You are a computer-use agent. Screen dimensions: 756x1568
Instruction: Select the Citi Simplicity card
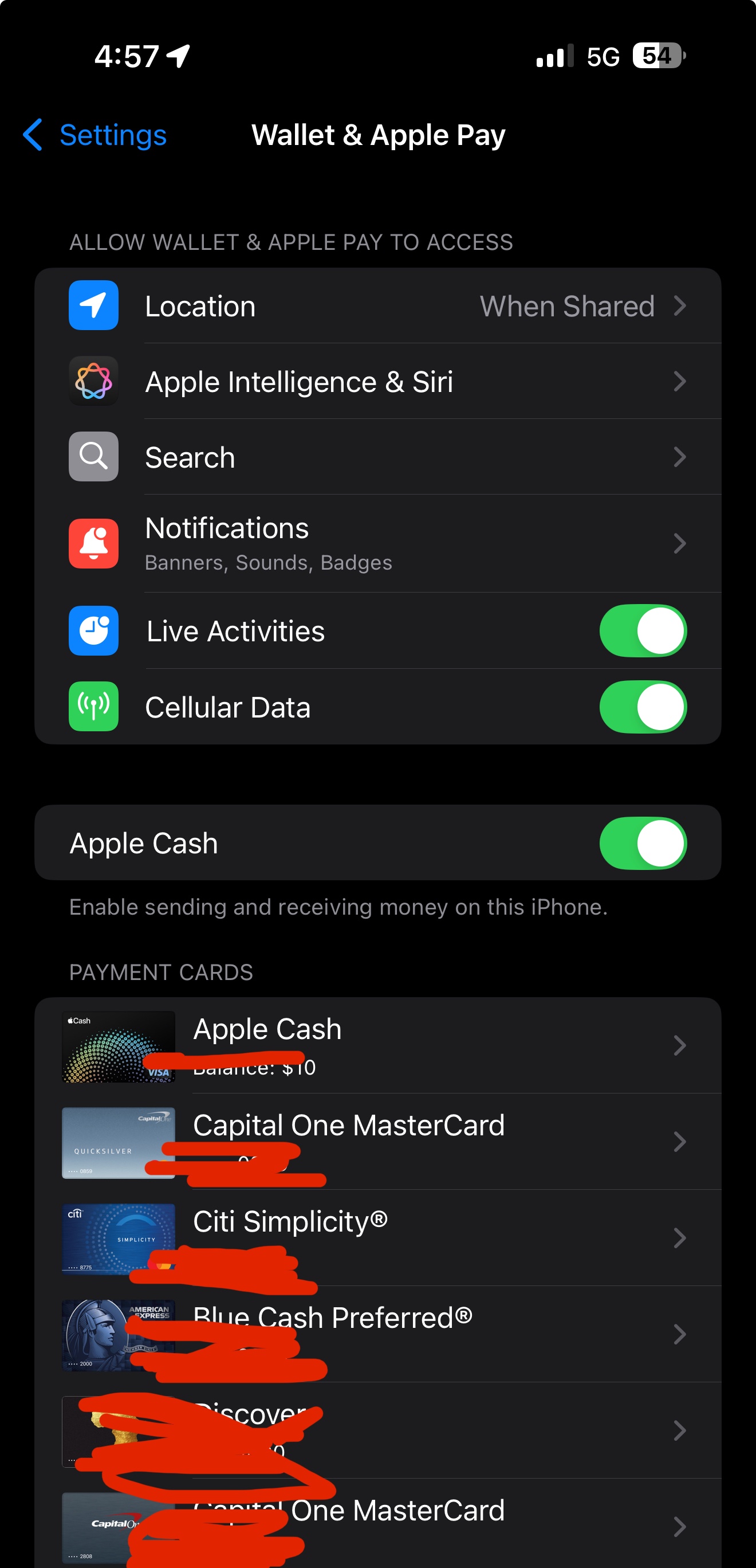pyautogui.click(x=377, y=1237)
